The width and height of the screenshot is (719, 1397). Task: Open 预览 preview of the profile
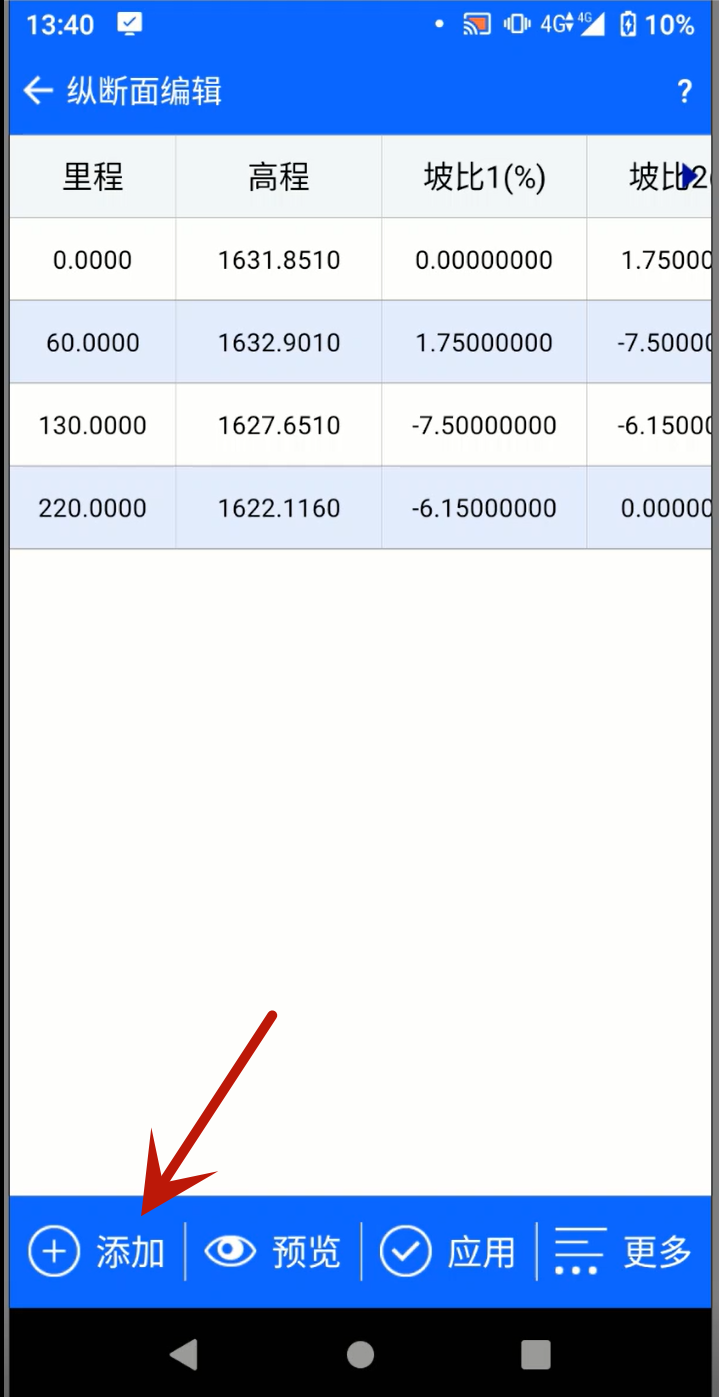[x=273, y=1251]
